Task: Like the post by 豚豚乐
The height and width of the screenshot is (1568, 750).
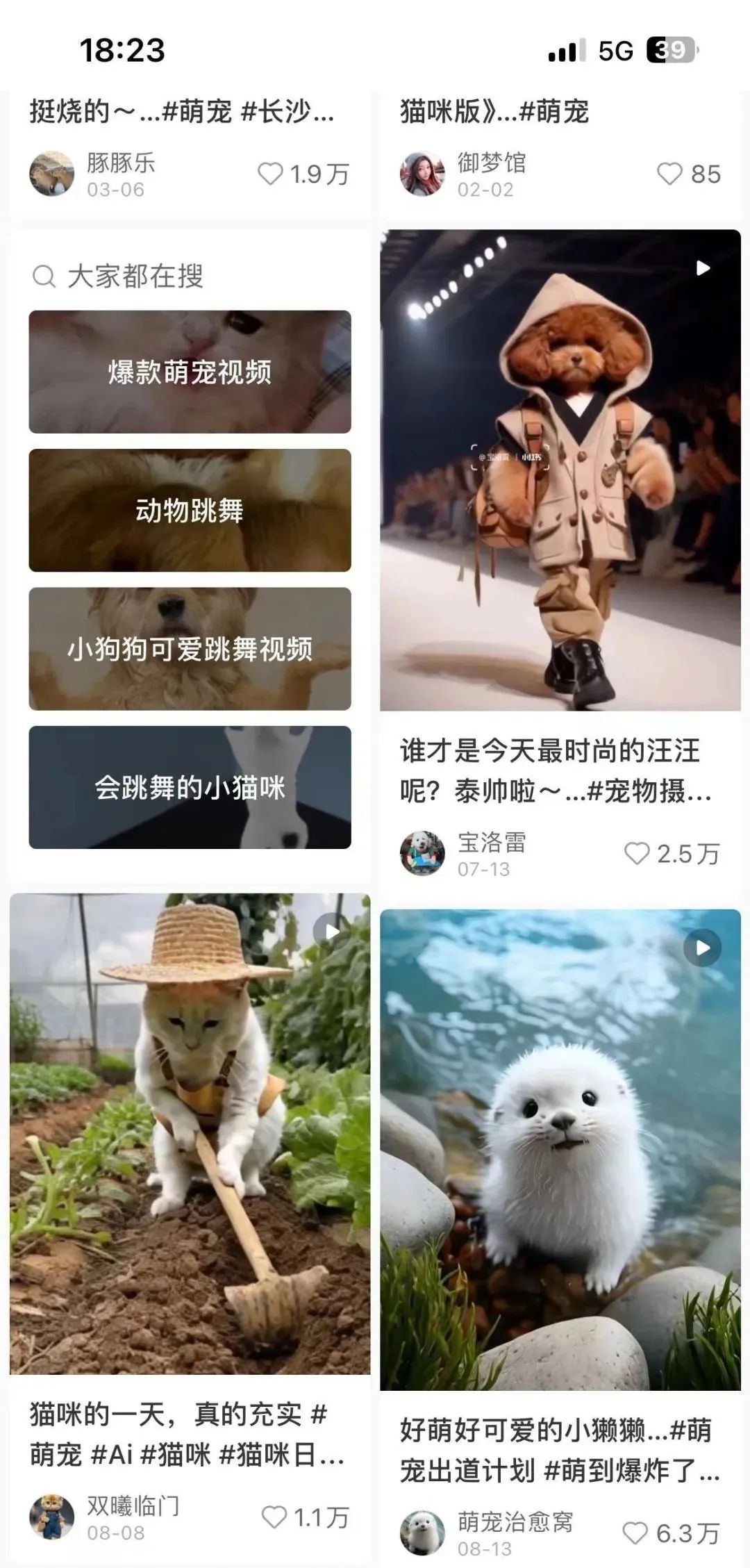Action: coord(270,174)
